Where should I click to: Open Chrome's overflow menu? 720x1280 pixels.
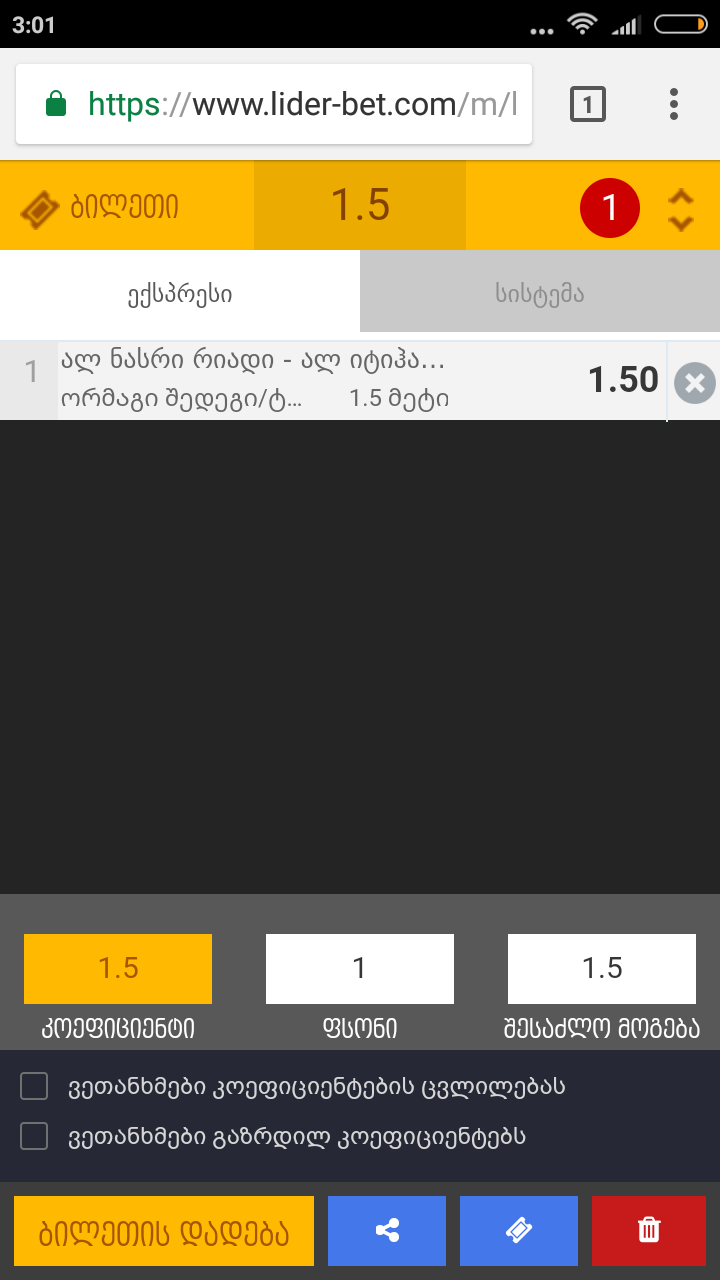pyautogui.click(x=674, y=104)
